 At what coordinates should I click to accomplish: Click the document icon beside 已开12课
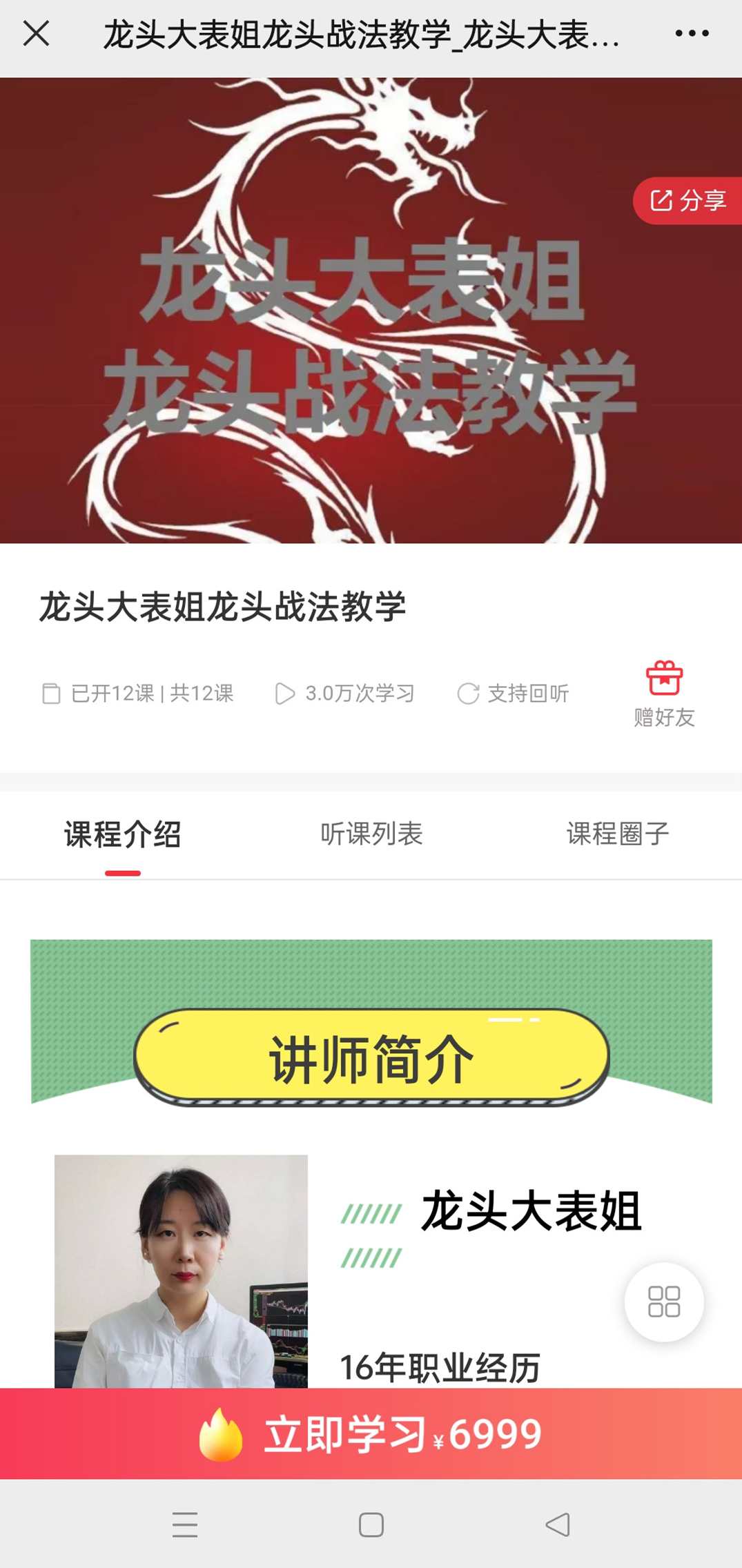[52, 694]
